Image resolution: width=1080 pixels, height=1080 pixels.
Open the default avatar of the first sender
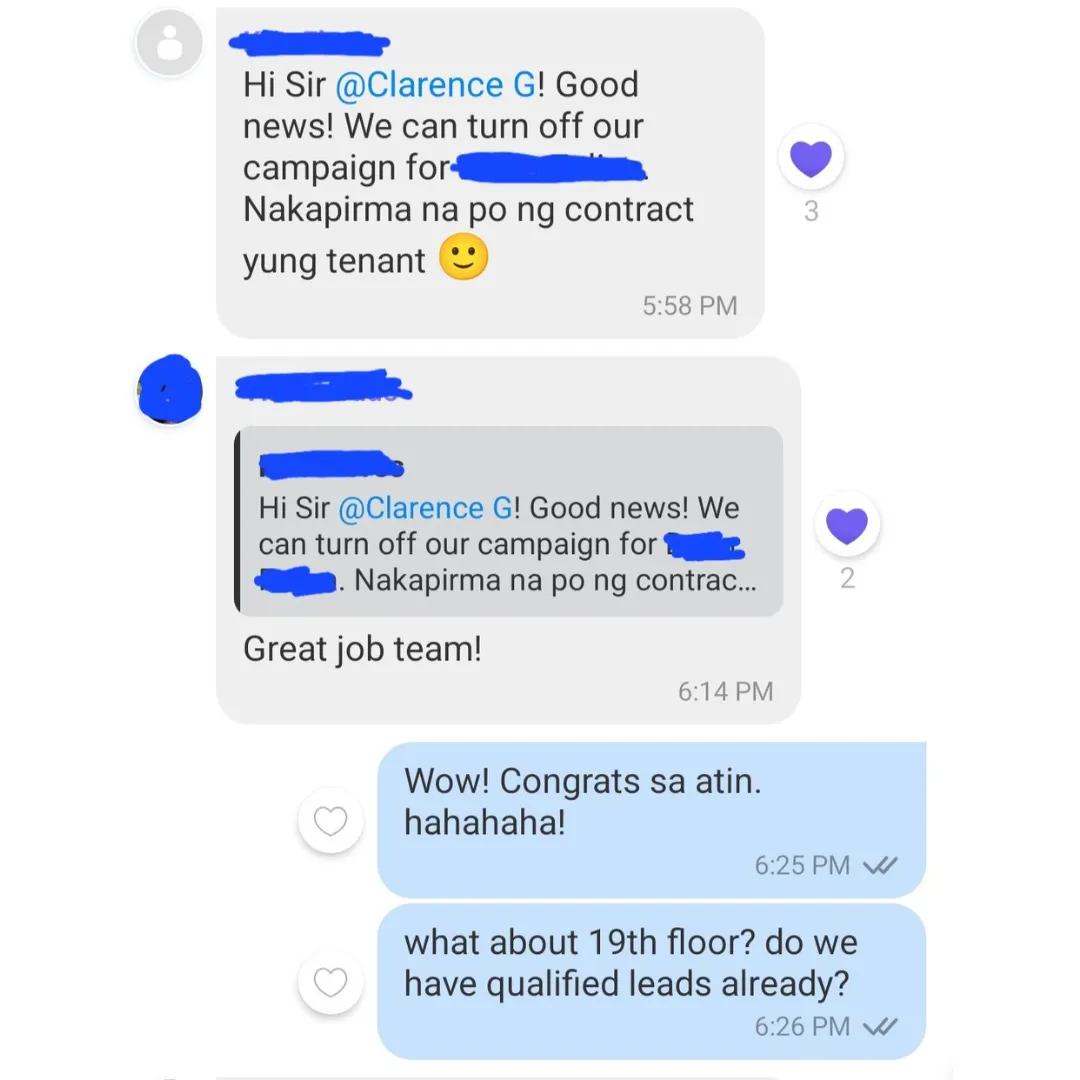click(170, 45)
